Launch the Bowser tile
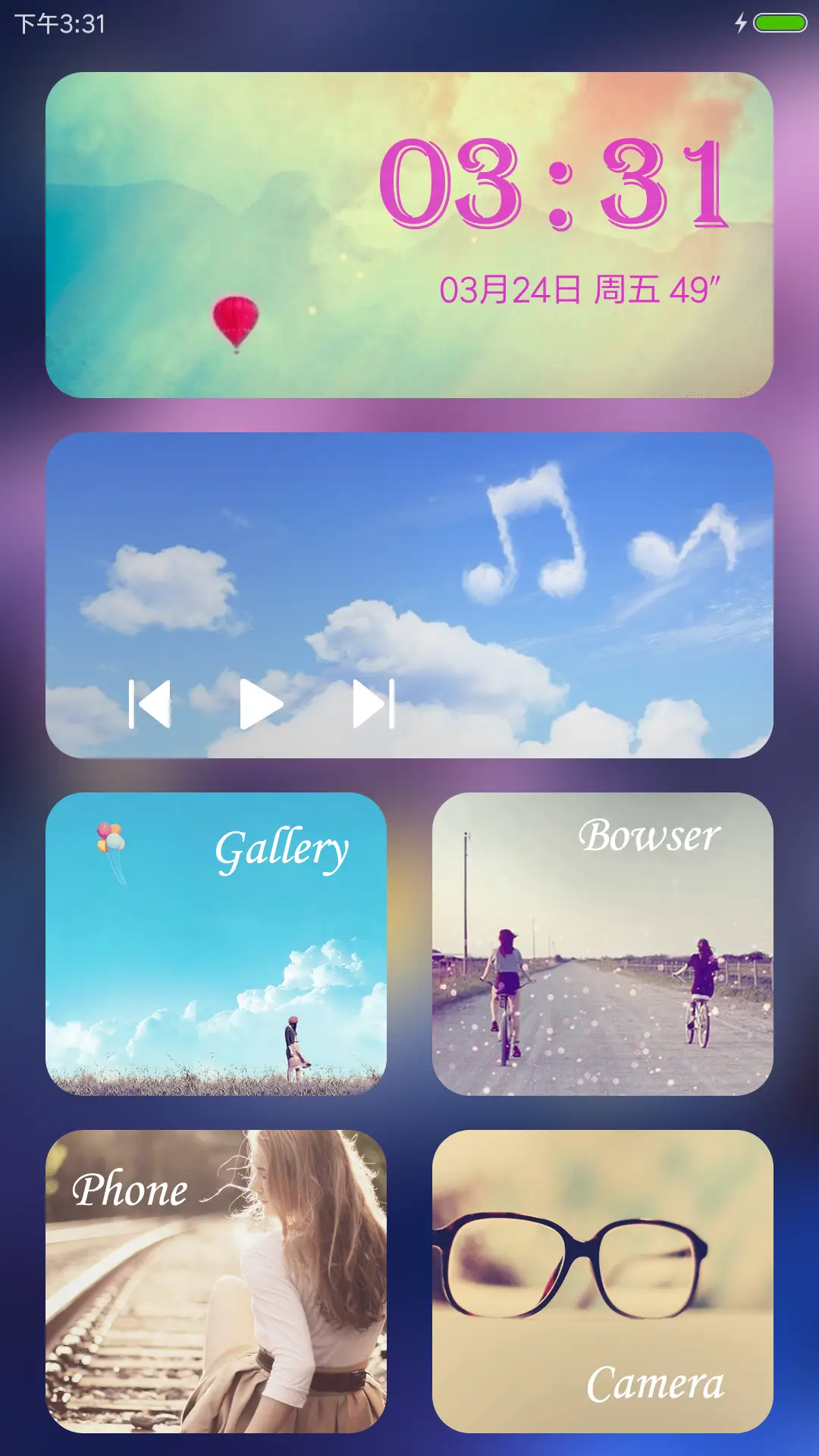The width and height of the screenshot is (819, 1456). [603, 944]
